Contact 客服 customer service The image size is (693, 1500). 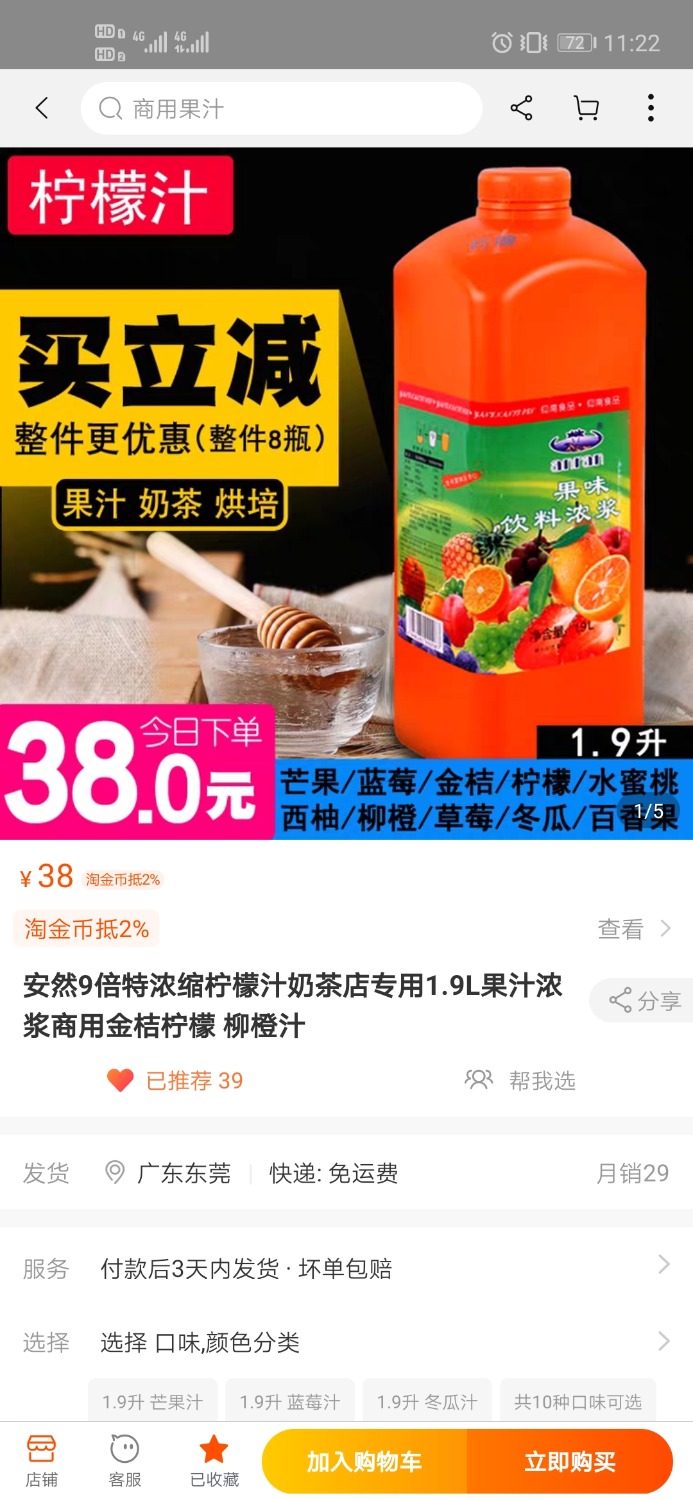[125, 1461]
